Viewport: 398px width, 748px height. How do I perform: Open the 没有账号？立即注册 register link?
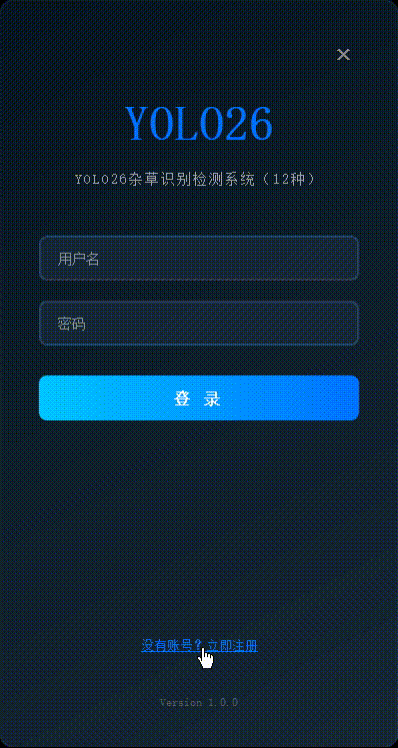199,646
